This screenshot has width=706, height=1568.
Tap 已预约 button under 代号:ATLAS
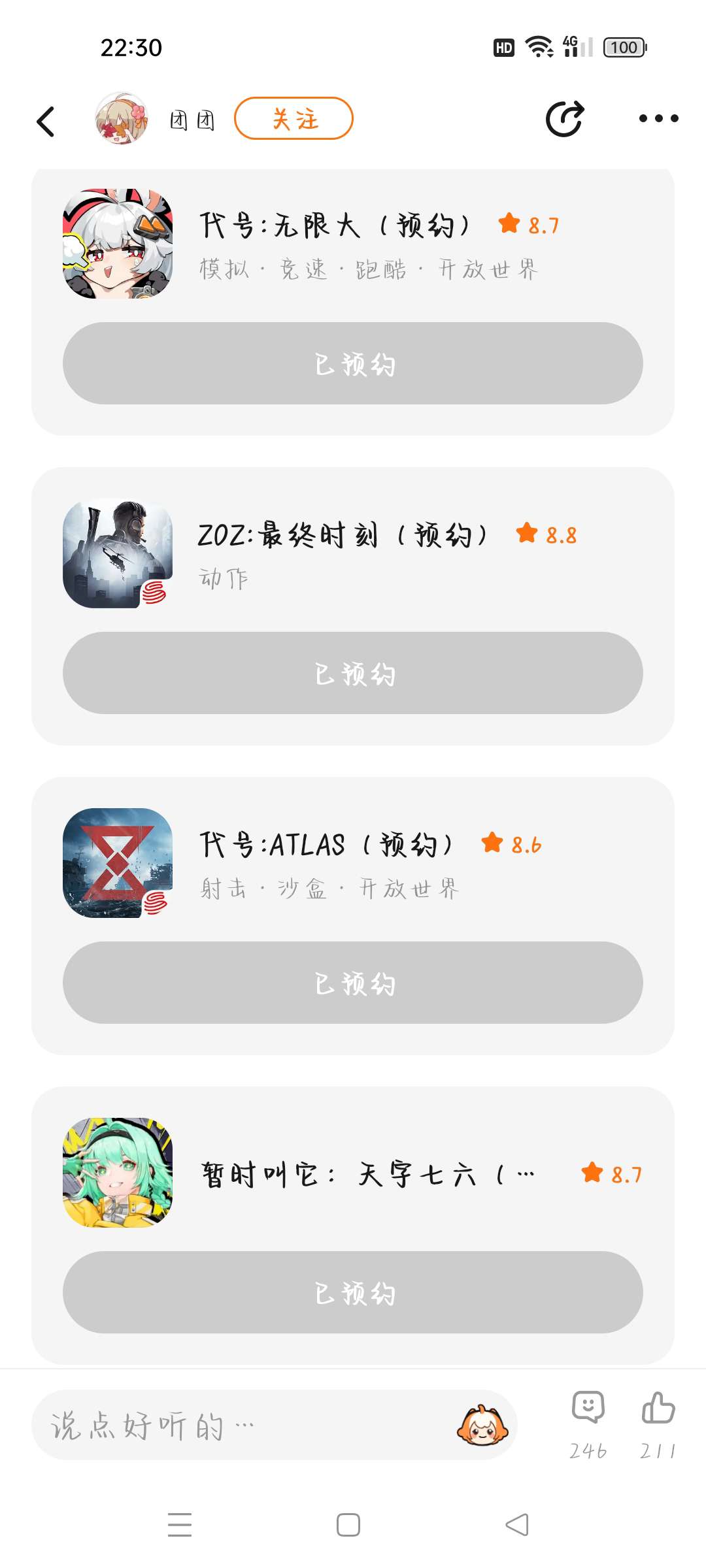tap(353, 983)
